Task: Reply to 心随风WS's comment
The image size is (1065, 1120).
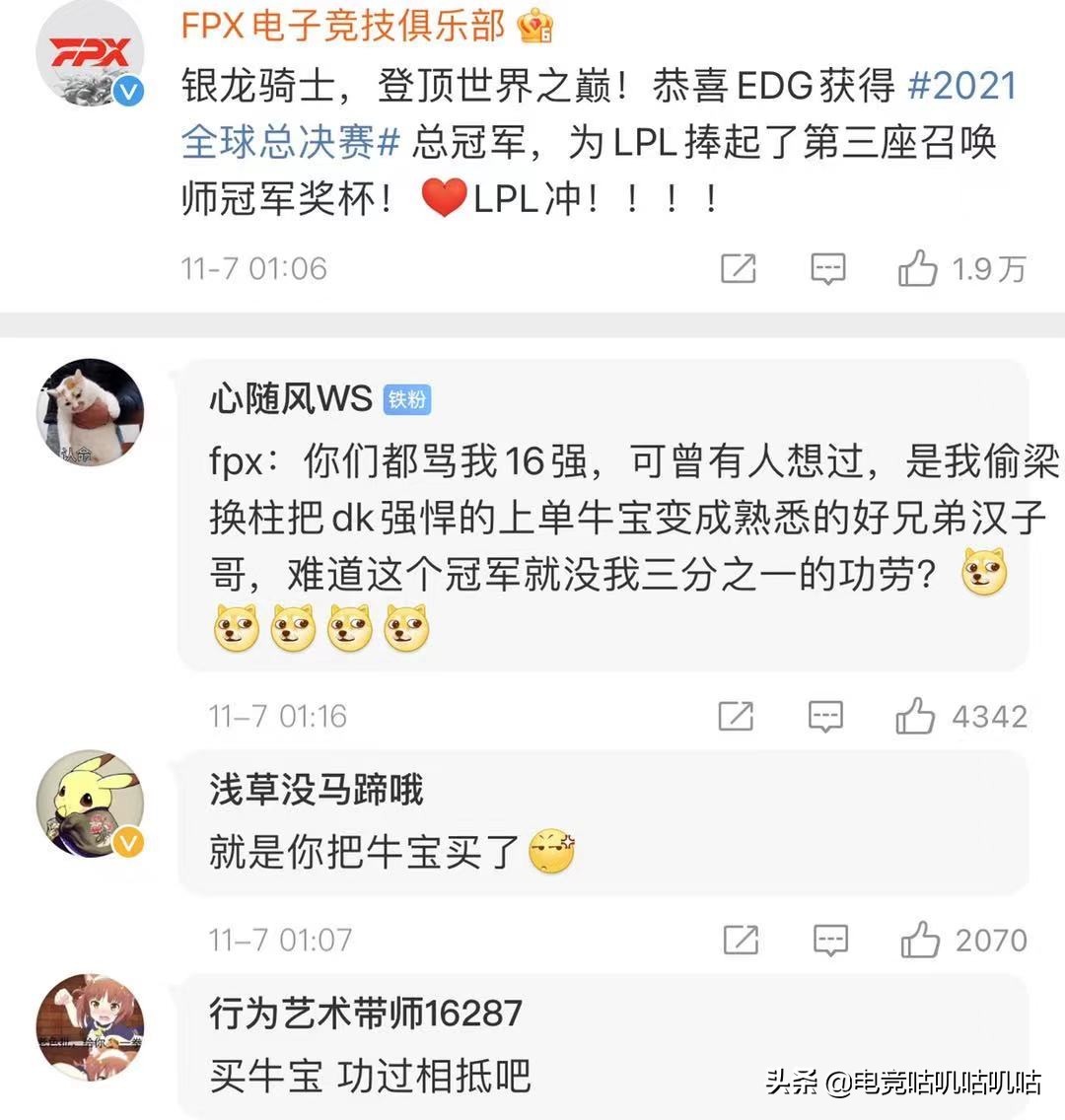Action: 825,716
